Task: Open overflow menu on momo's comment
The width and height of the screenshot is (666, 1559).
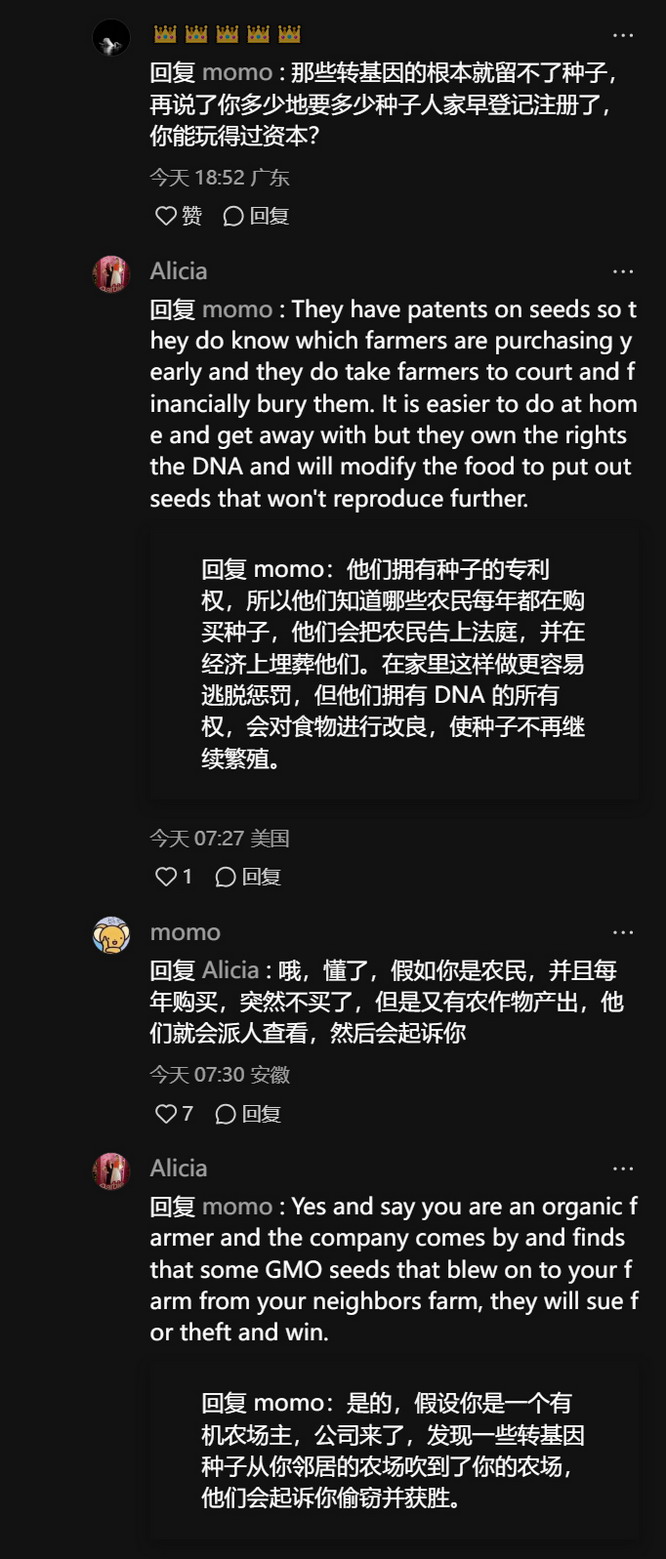Action: click(x=623, y=933)
